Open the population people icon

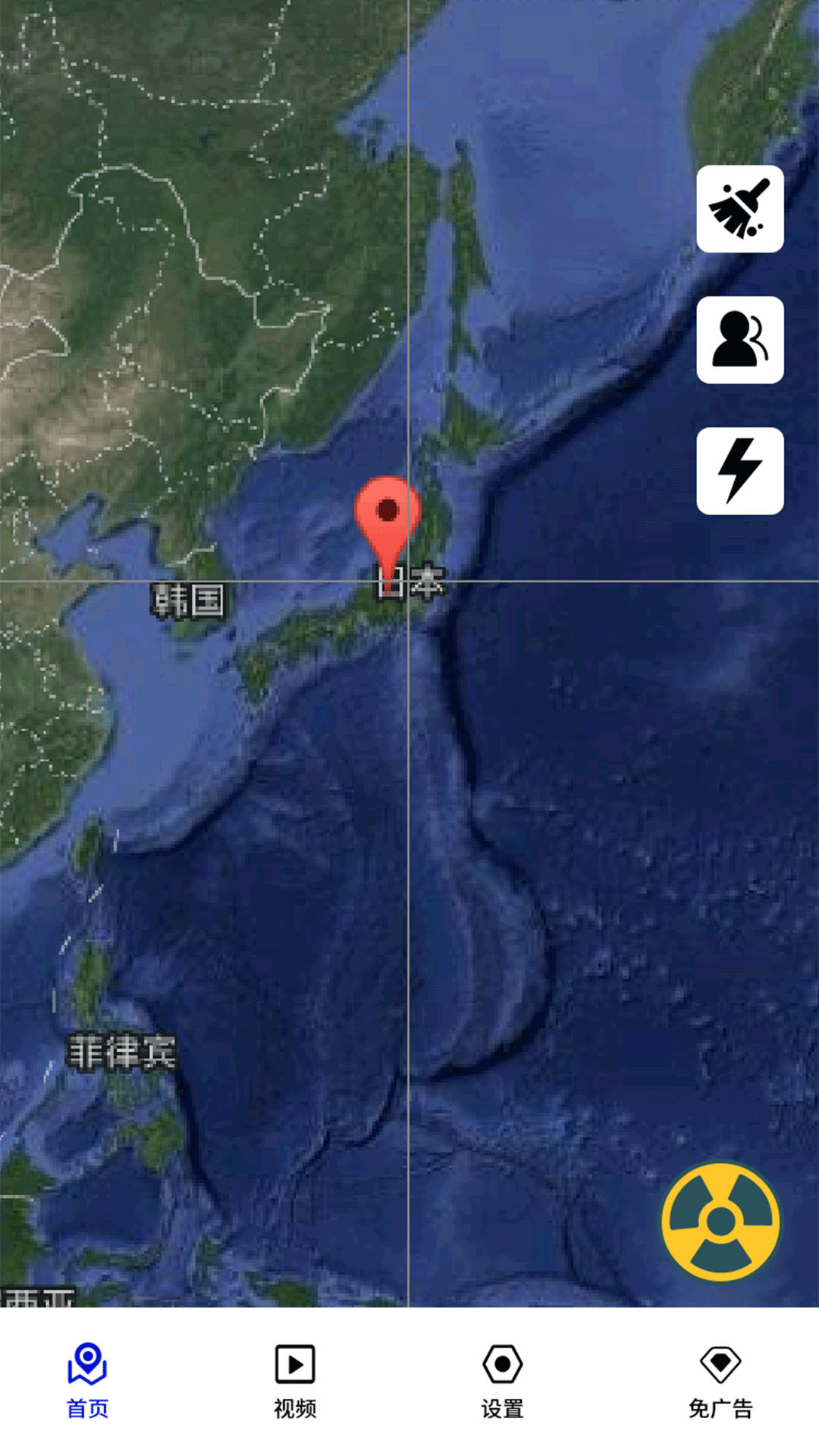739,340
